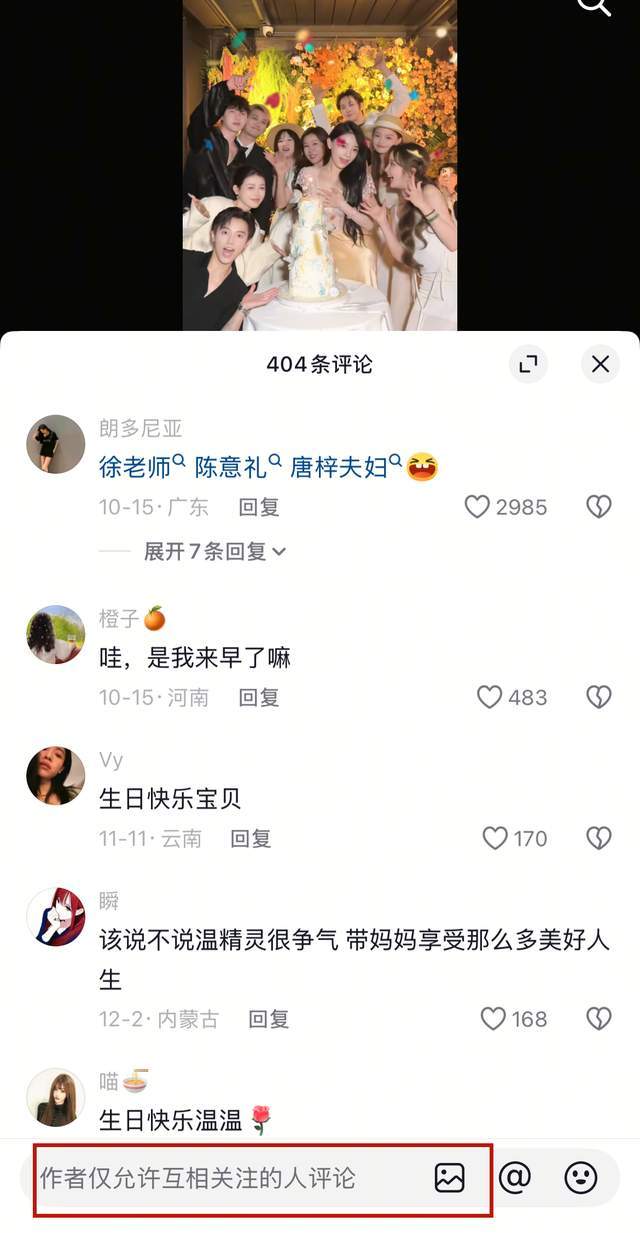This screenshot has width=640, height=1233.
Task: Like 朗多尼亚's comment
Action: point(478,507)
